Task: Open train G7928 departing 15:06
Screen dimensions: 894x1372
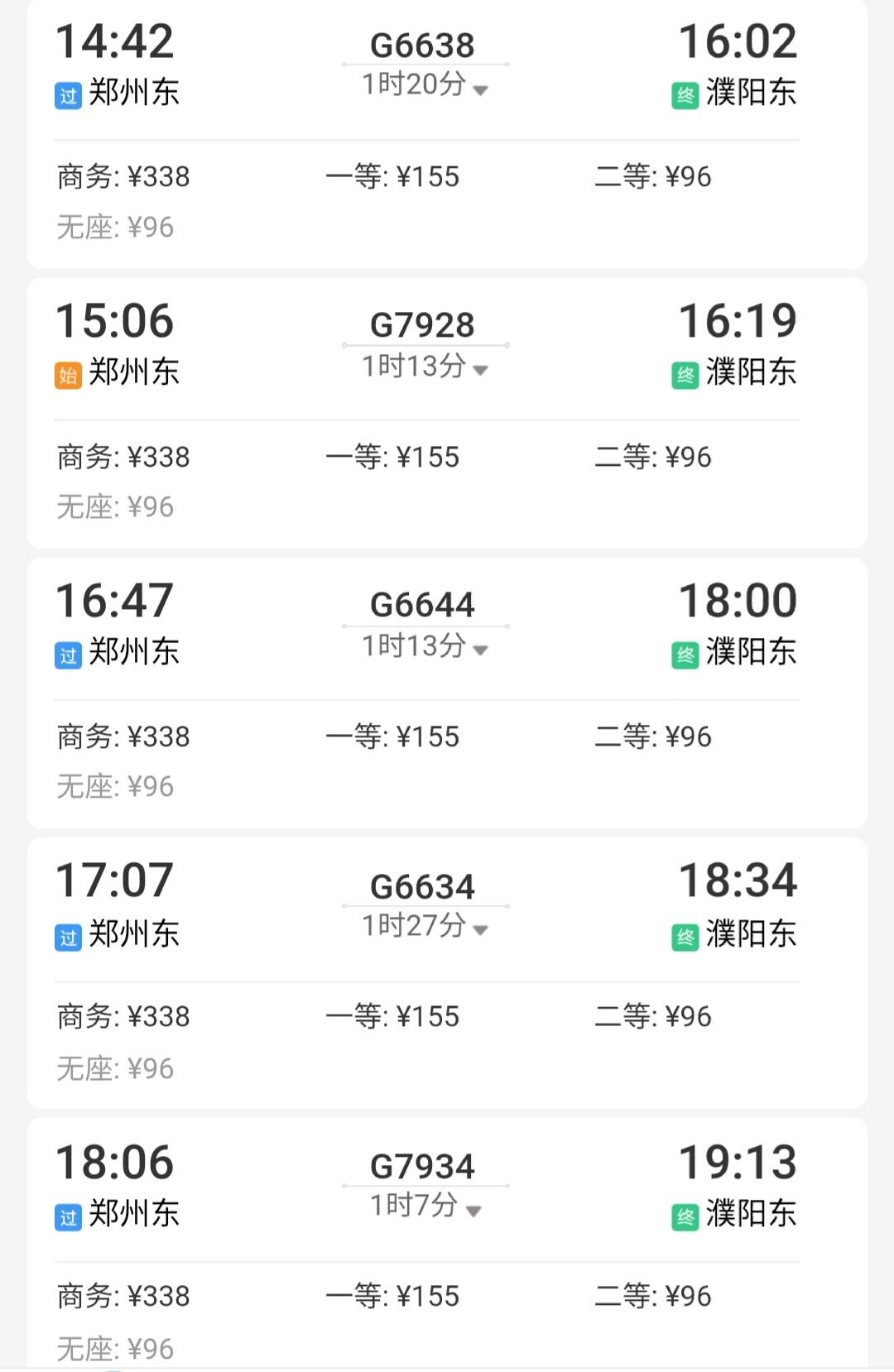Action: tap(422, 324)
